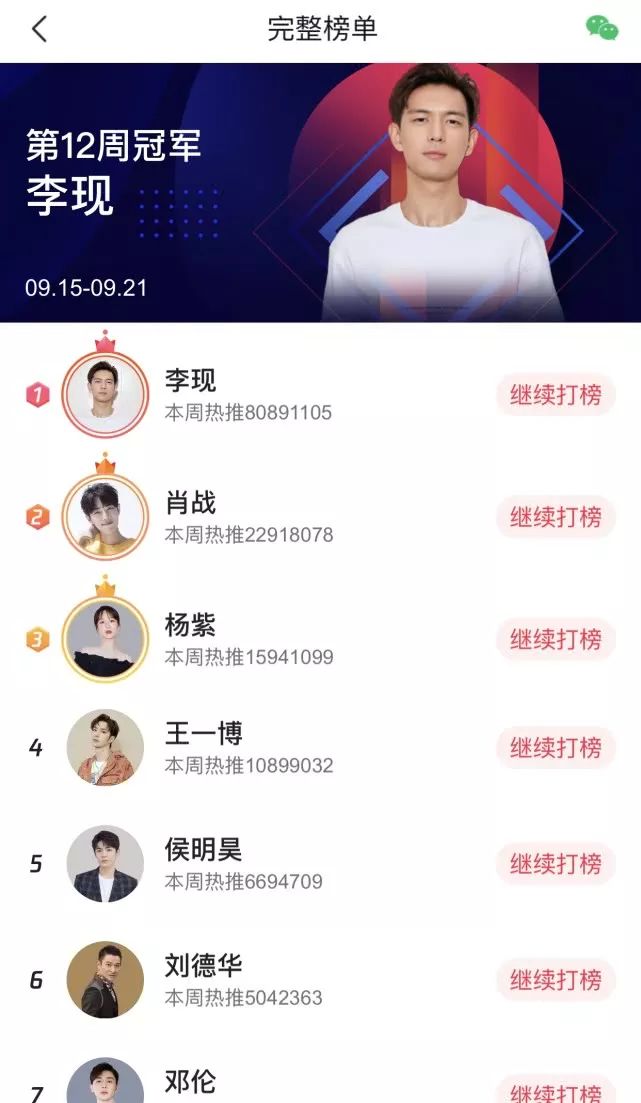Open 侯明昊's ranking entry
Screen dimensions: 641x1103
pyautogui.click(x=320, y=864)
